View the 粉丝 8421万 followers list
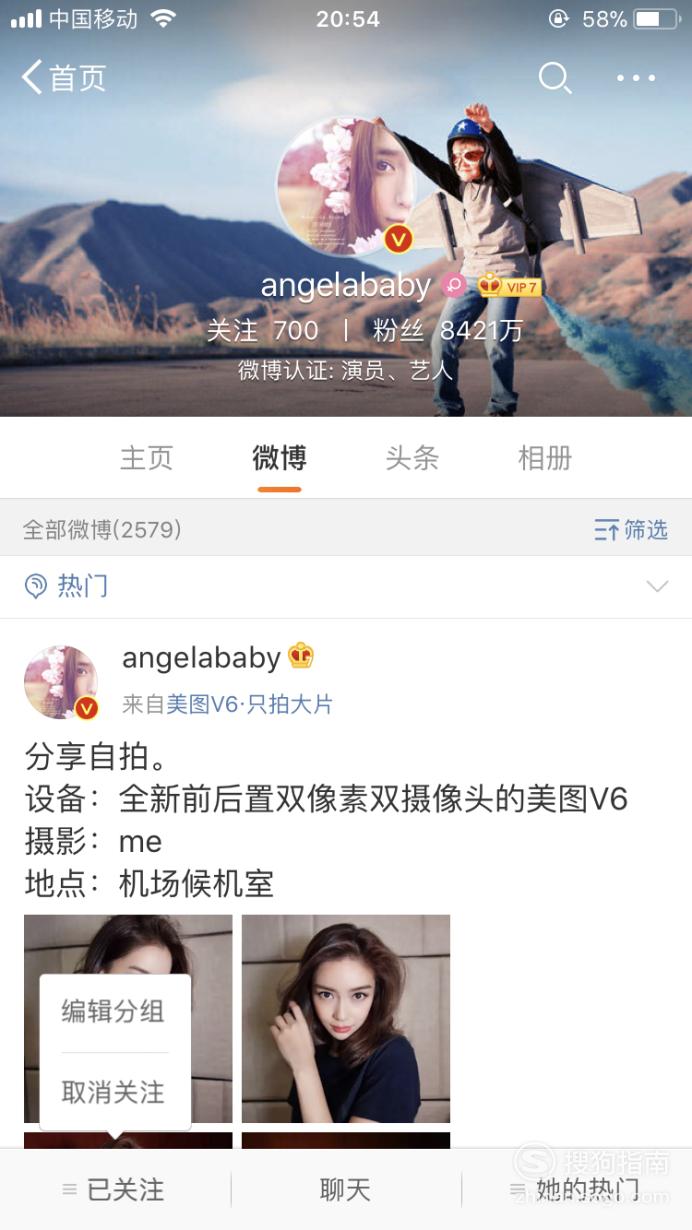Image resolution: width=692 pixels, height=1230 pixels. pyautogui.click(x=448, y=331)
